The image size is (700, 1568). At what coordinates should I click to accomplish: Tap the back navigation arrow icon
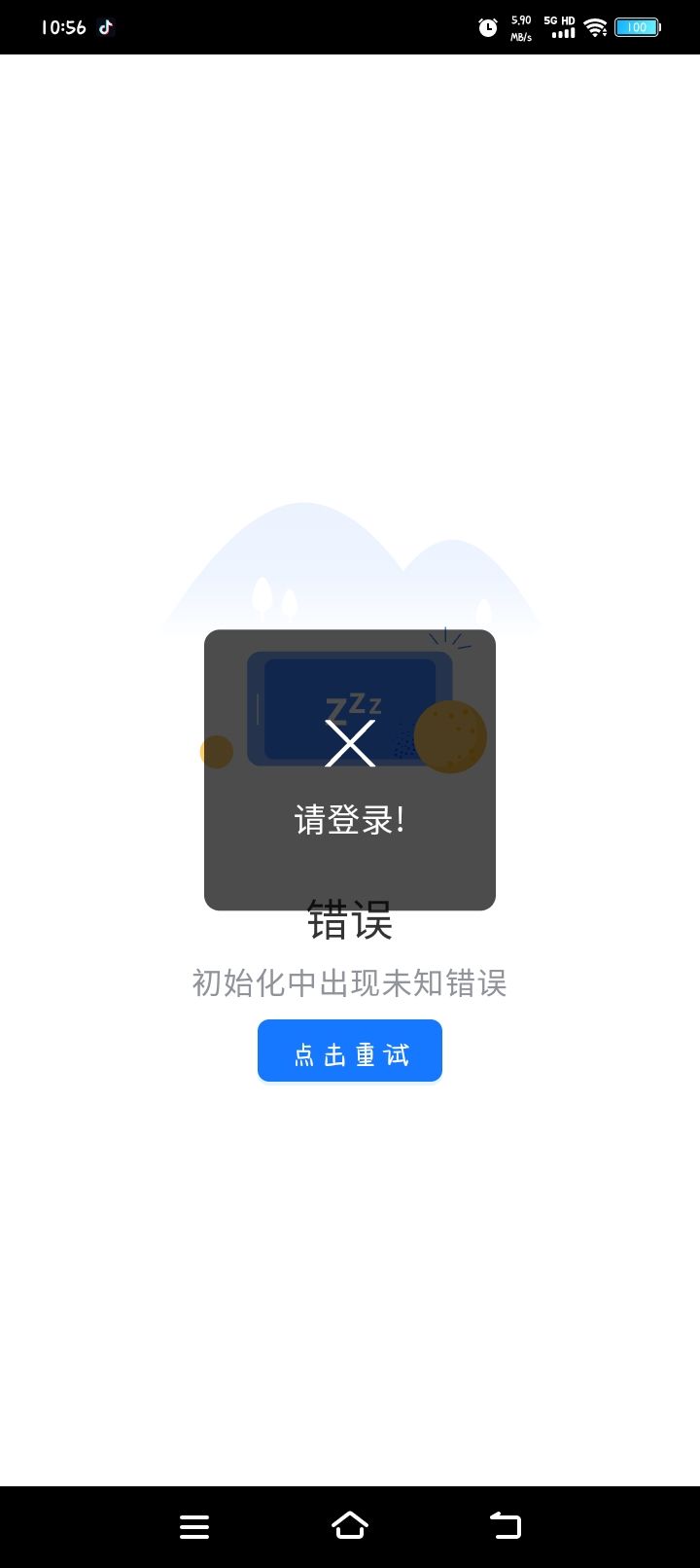pyautogui.click(x=505, y=1525)
